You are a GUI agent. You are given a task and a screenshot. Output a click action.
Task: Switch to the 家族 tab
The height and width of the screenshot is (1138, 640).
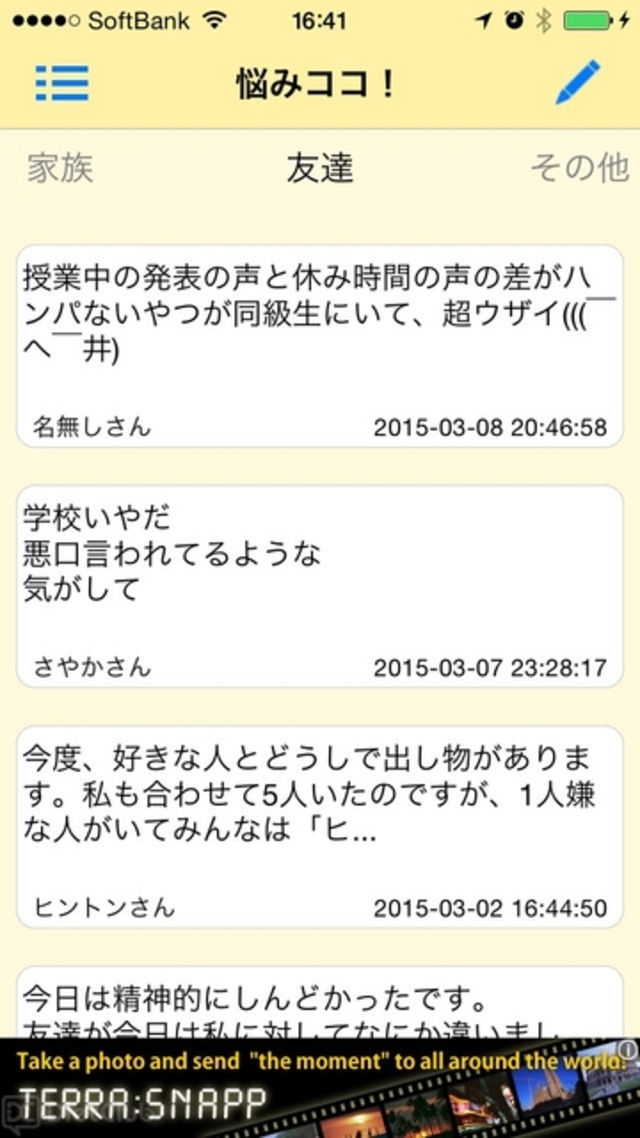click(60, 168)
